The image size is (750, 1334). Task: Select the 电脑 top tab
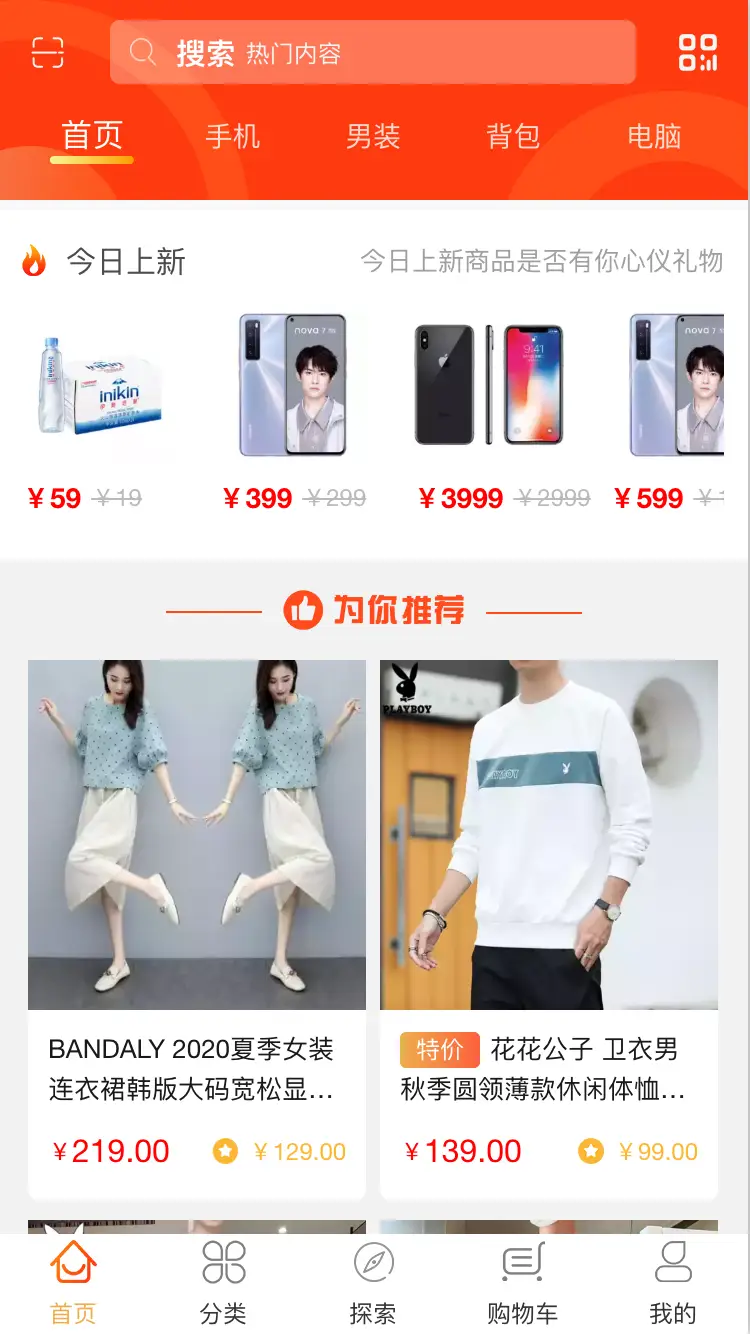coord(654,136)
